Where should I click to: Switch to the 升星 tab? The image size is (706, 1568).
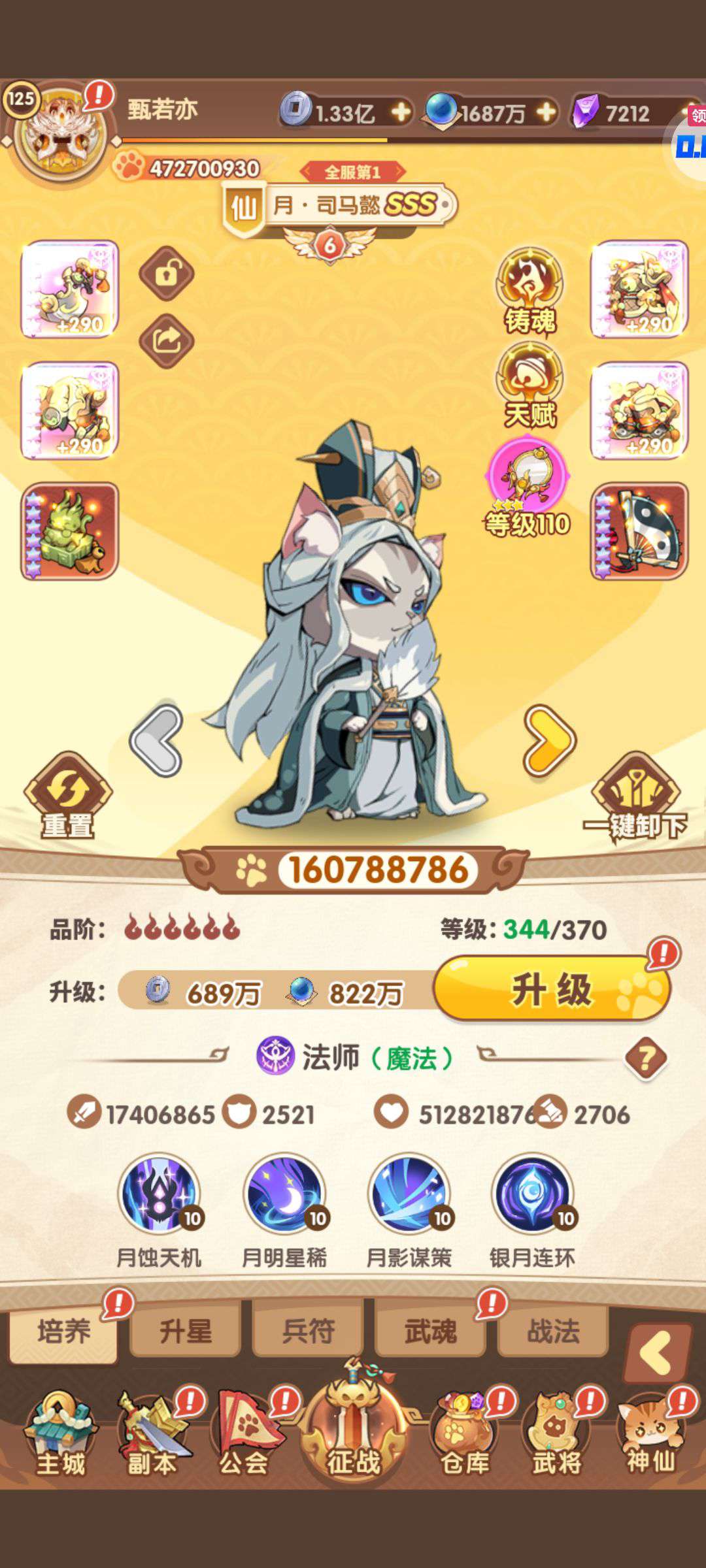186,1331
